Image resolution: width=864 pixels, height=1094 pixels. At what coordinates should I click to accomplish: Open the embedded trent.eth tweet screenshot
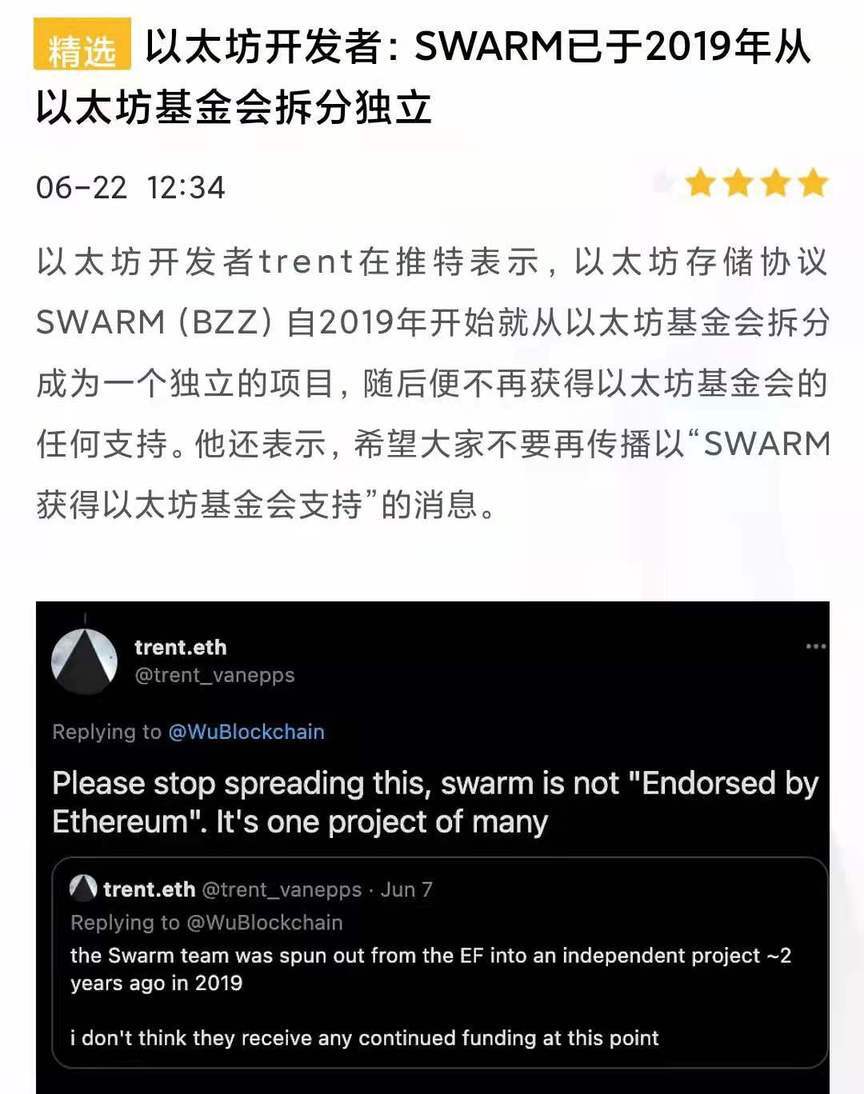[432, 846]
